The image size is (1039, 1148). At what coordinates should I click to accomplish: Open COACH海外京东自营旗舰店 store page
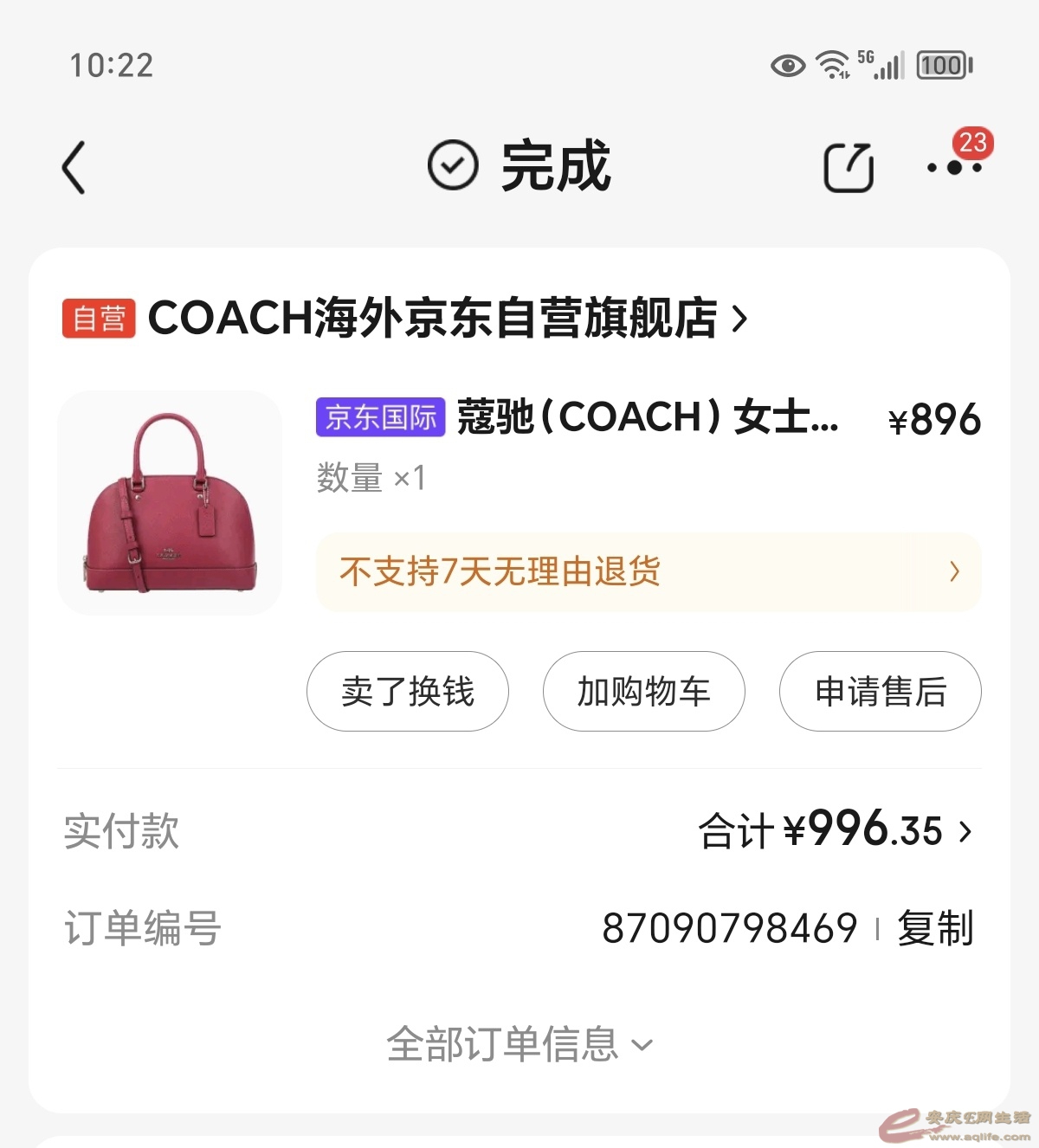click(x=433, y=318)
